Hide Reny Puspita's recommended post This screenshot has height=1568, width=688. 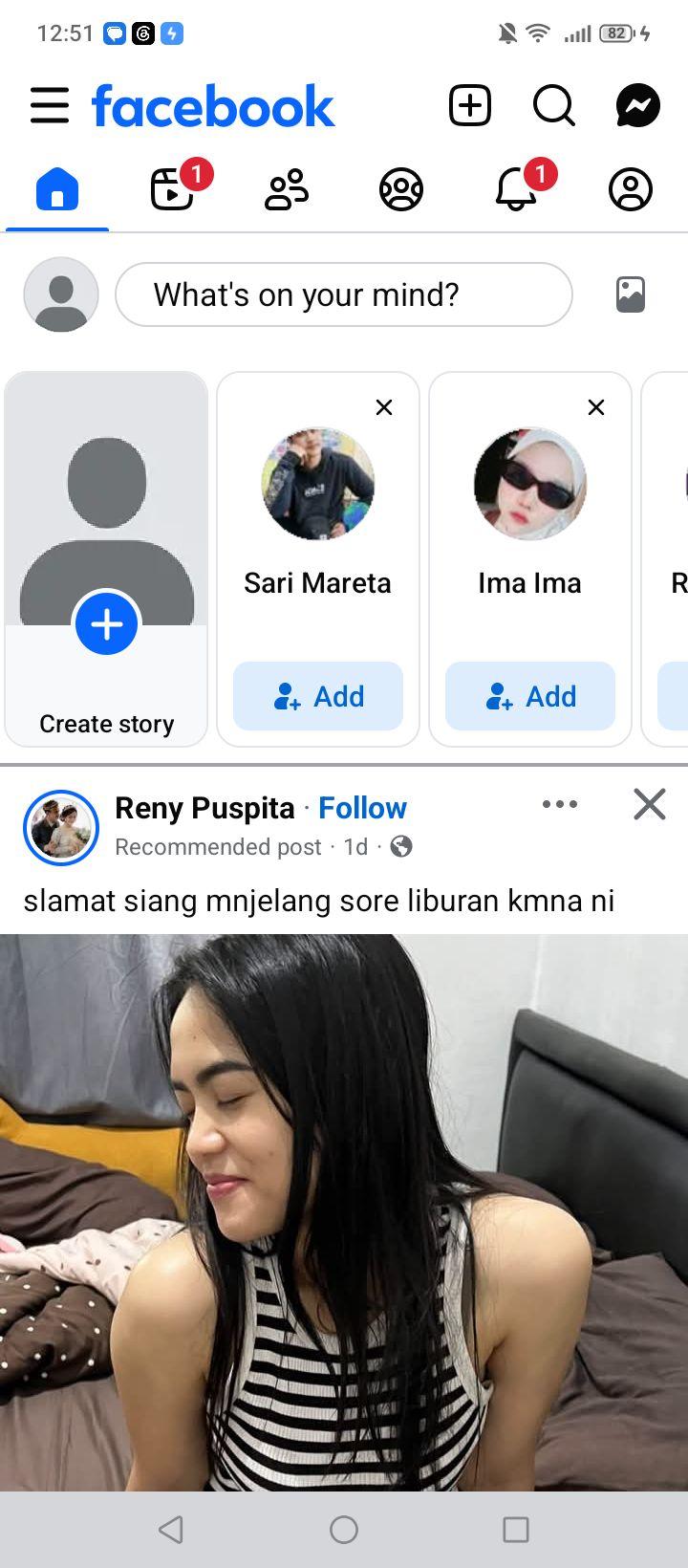point(650,805)
